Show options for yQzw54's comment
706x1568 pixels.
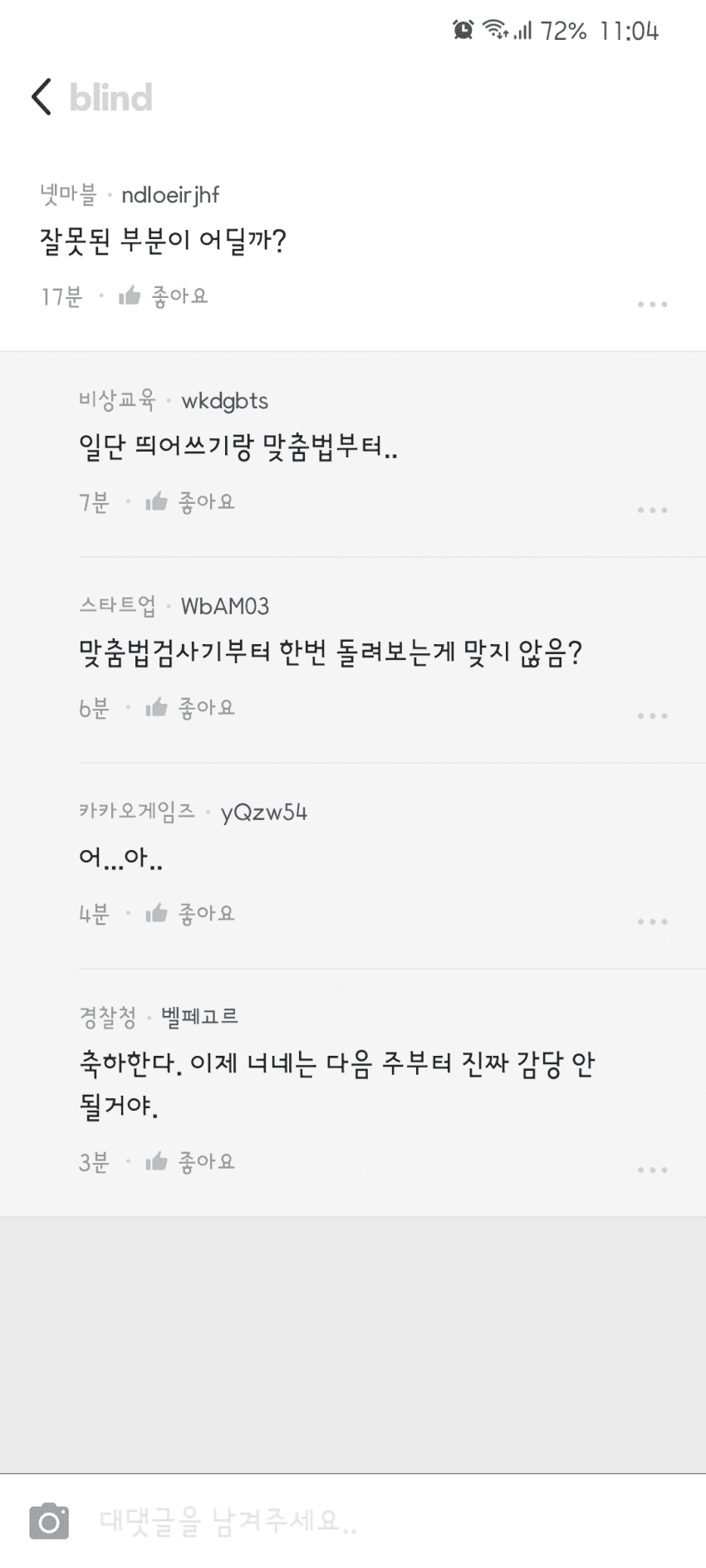(653, 921)
